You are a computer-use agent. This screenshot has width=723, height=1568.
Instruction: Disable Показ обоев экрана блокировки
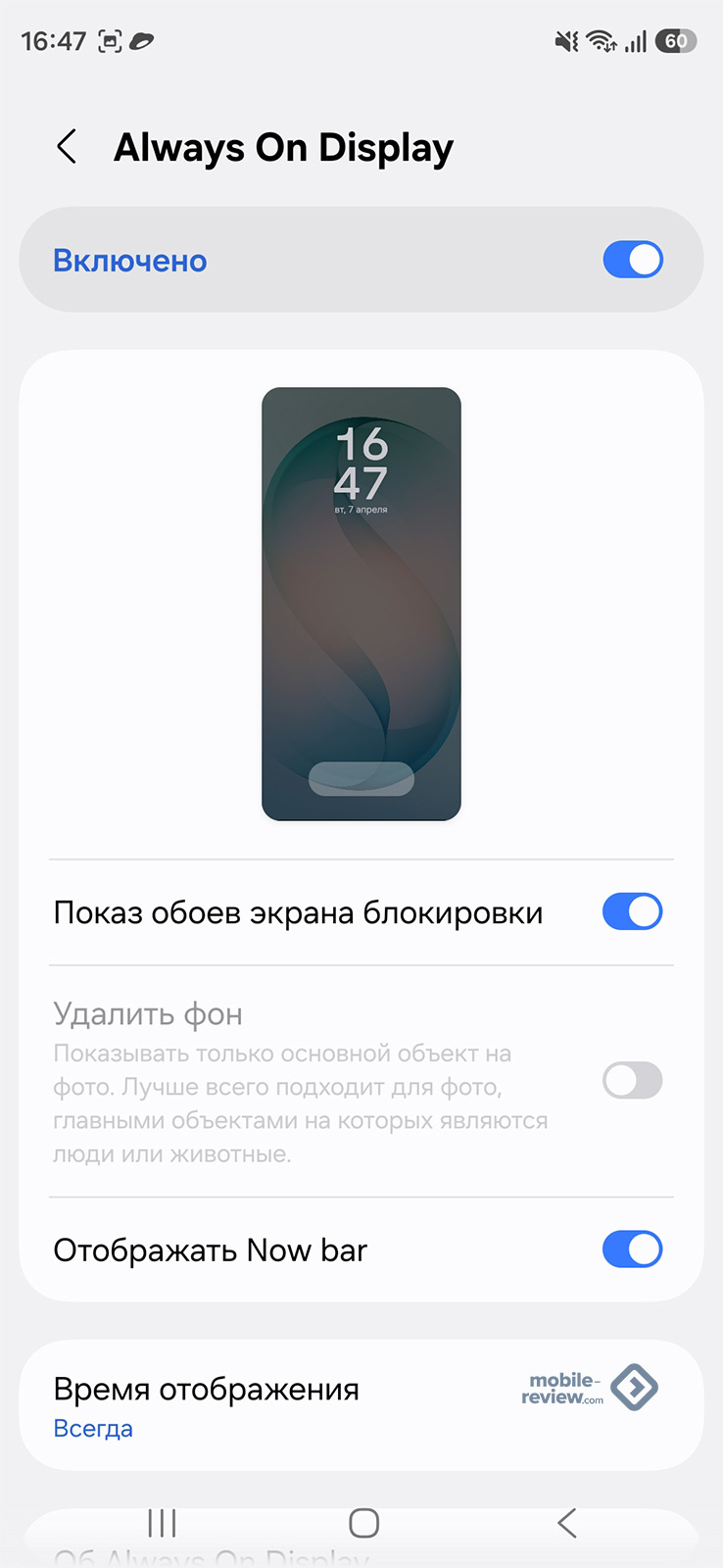pos(632,911)
